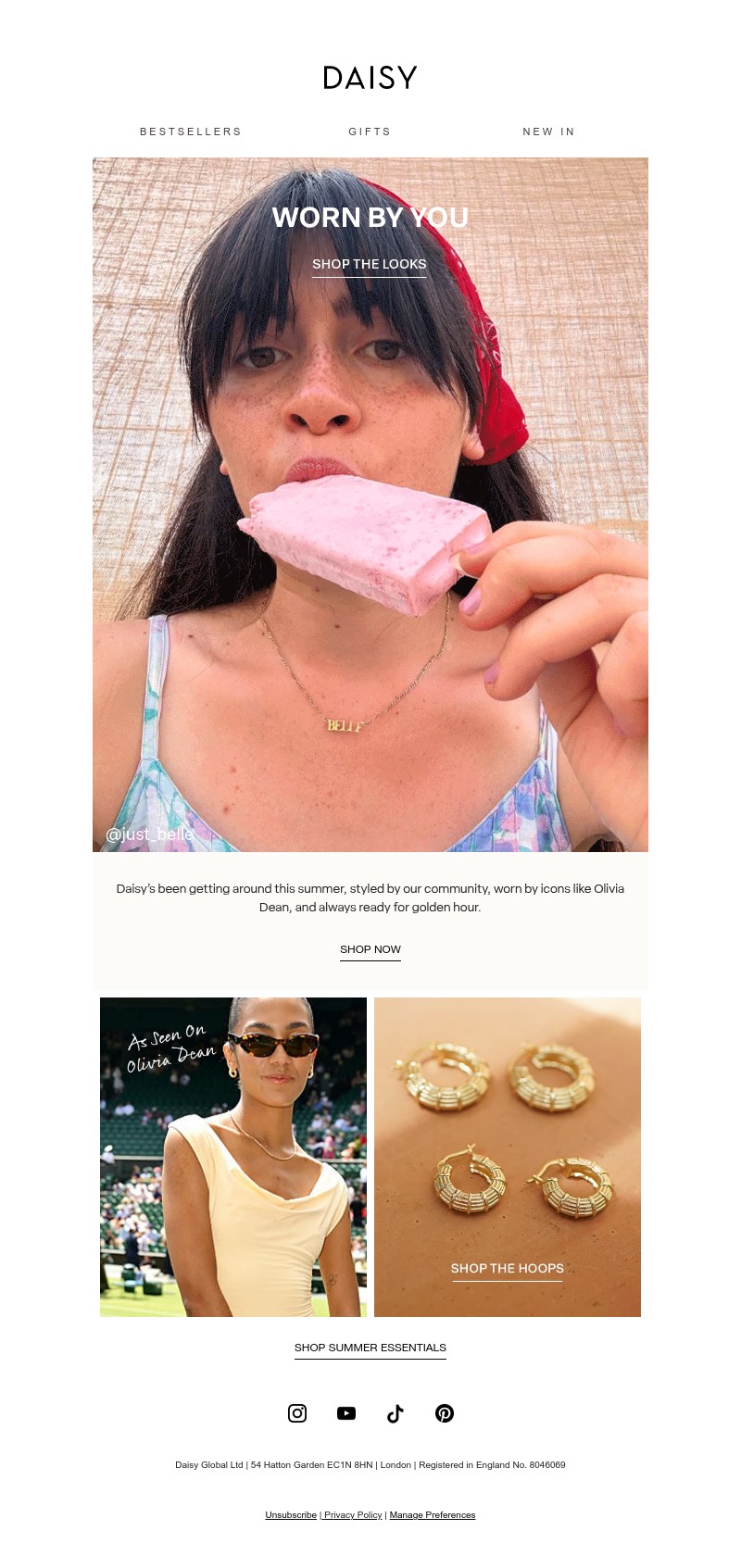Tap Shop The Looks
Screen dimensions: 741x1568
[x=370, y=264]
